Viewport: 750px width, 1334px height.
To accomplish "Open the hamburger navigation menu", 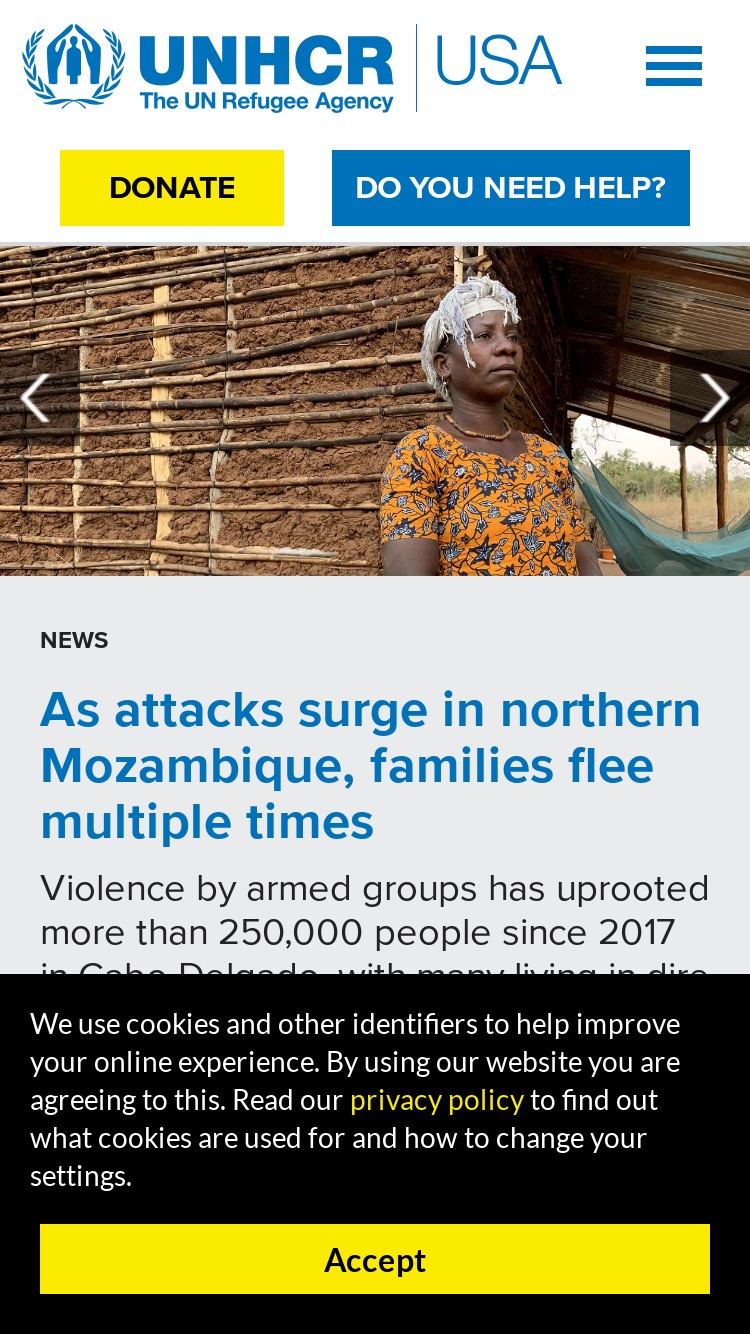I will (x=674, y=66).
